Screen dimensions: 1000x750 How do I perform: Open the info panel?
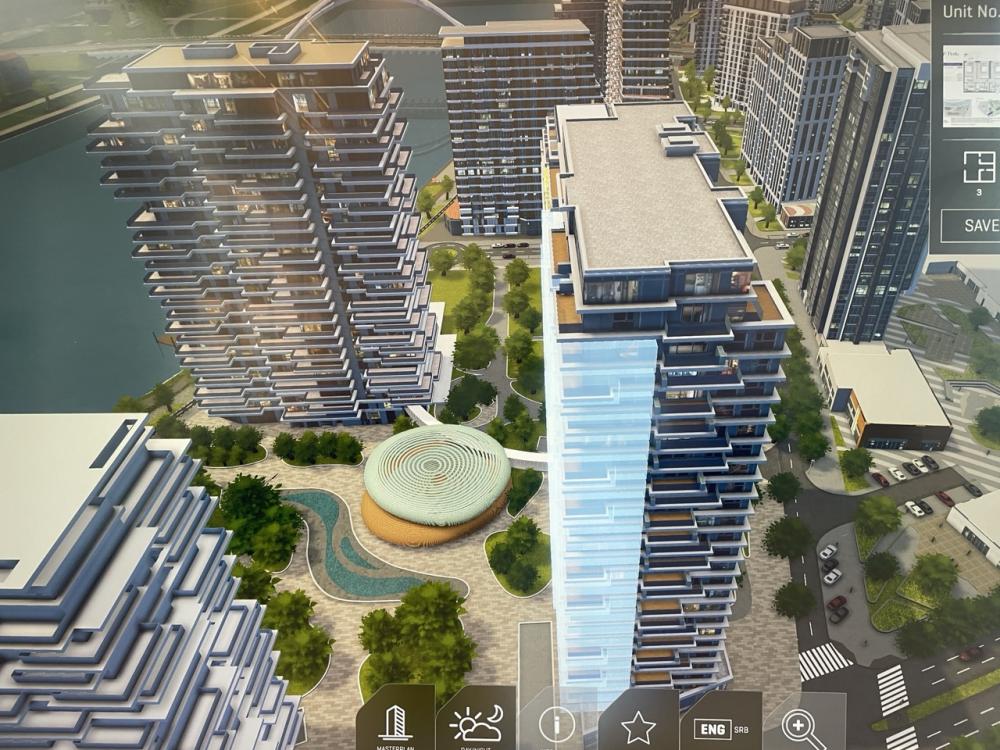pos(557,724)
